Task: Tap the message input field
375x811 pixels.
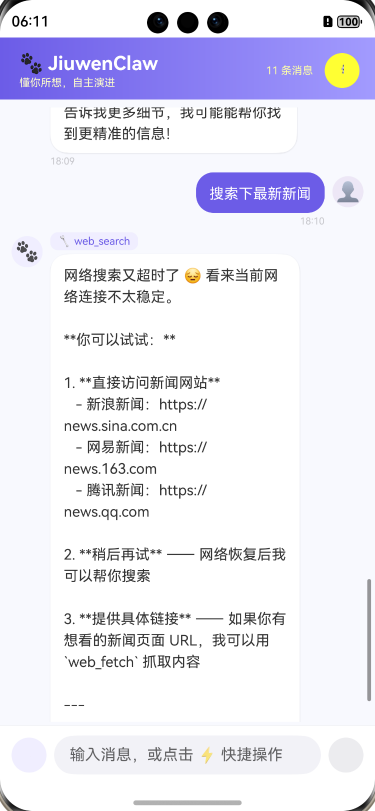Action: [187, 755]
